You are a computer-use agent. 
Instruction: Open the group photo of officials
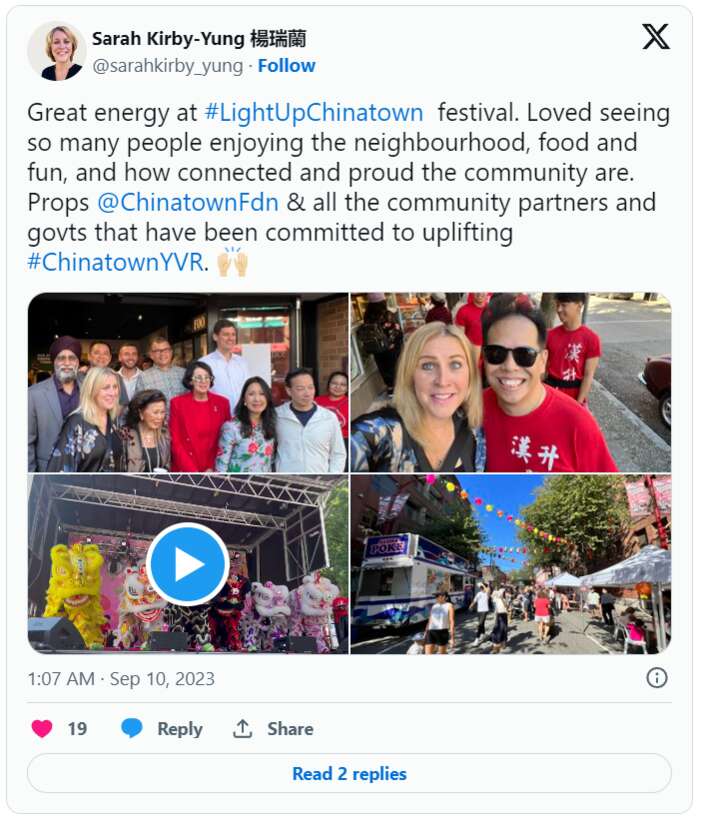(188, 383)
